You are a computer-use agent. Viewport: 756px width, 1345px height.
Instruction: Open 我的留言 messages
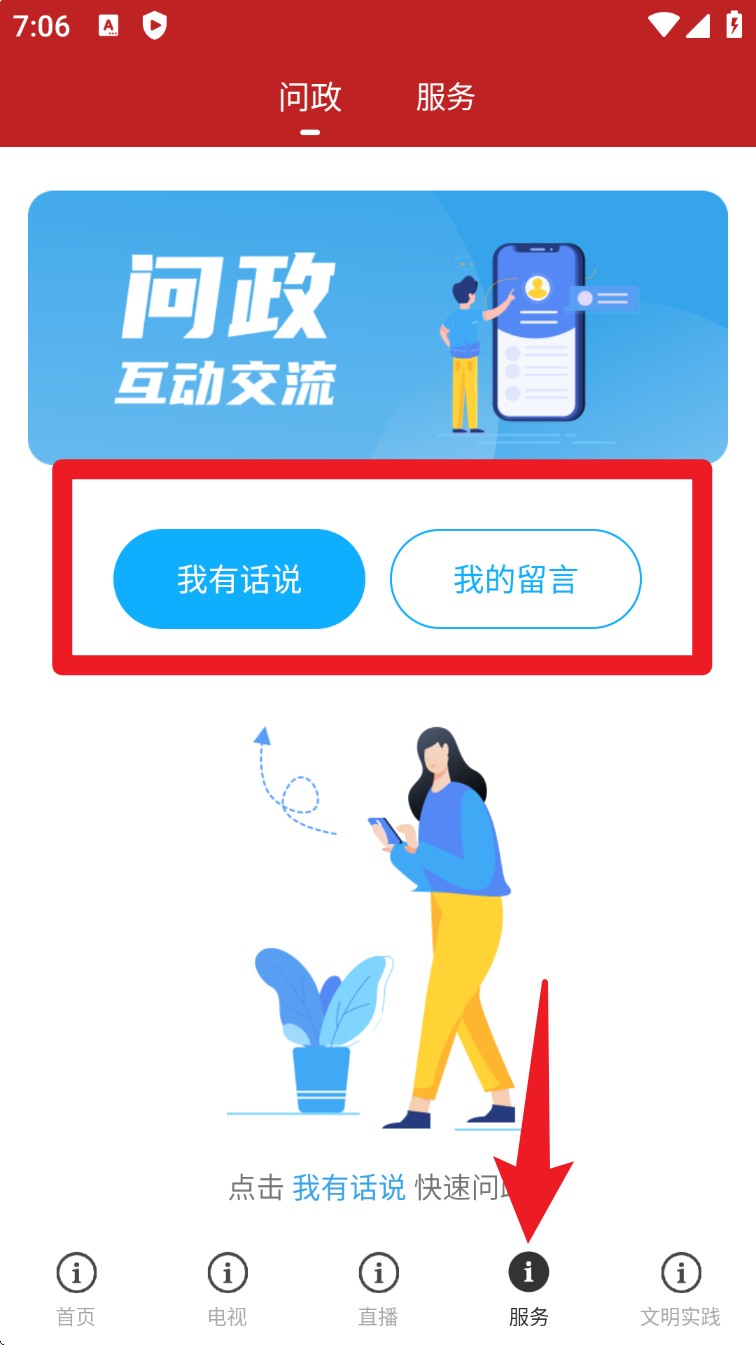515,579
